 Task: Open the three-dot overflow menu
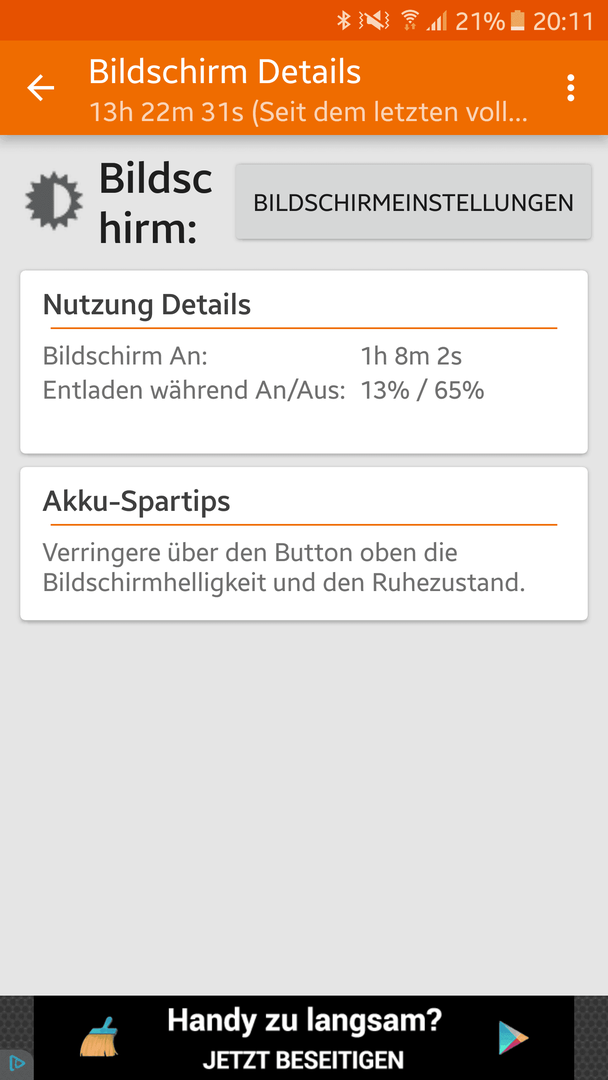click(x=570, y=88)
